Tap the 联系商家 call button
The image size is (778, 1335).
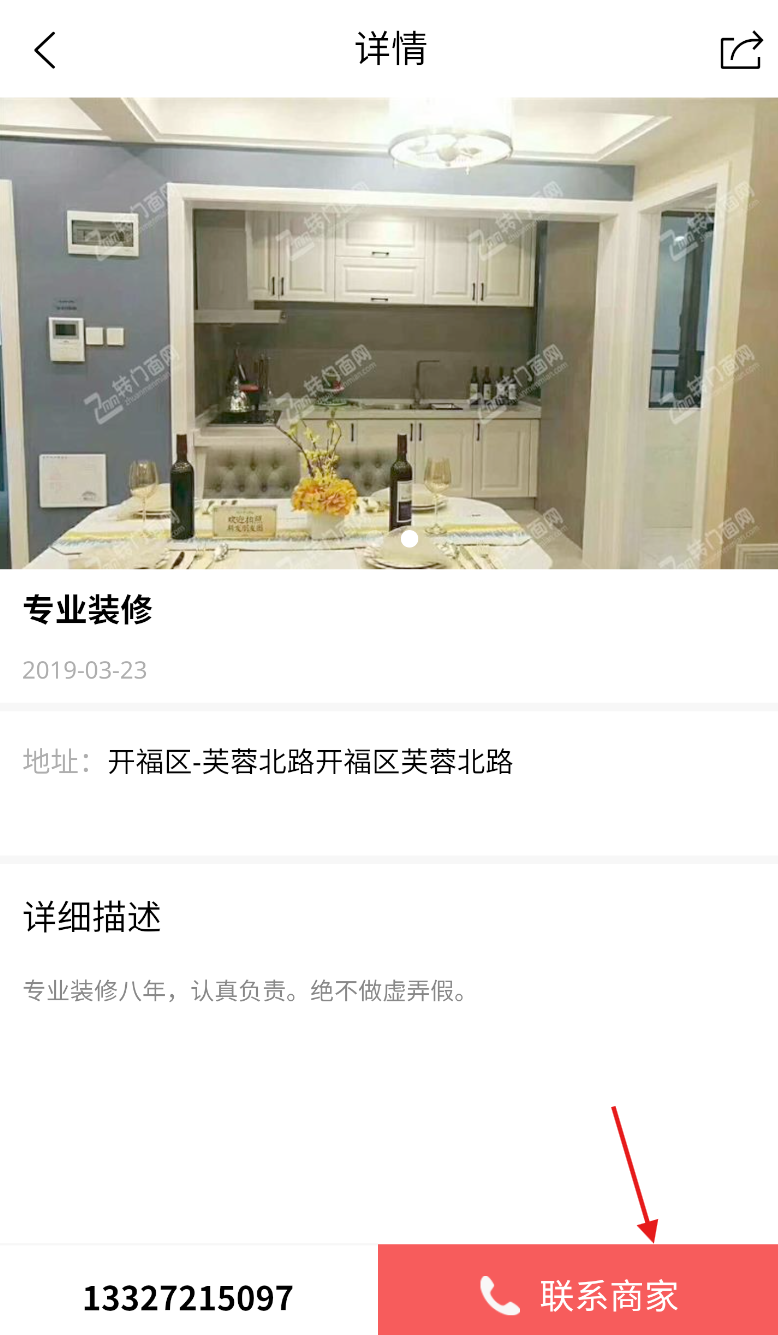[x=578, y=1295]
